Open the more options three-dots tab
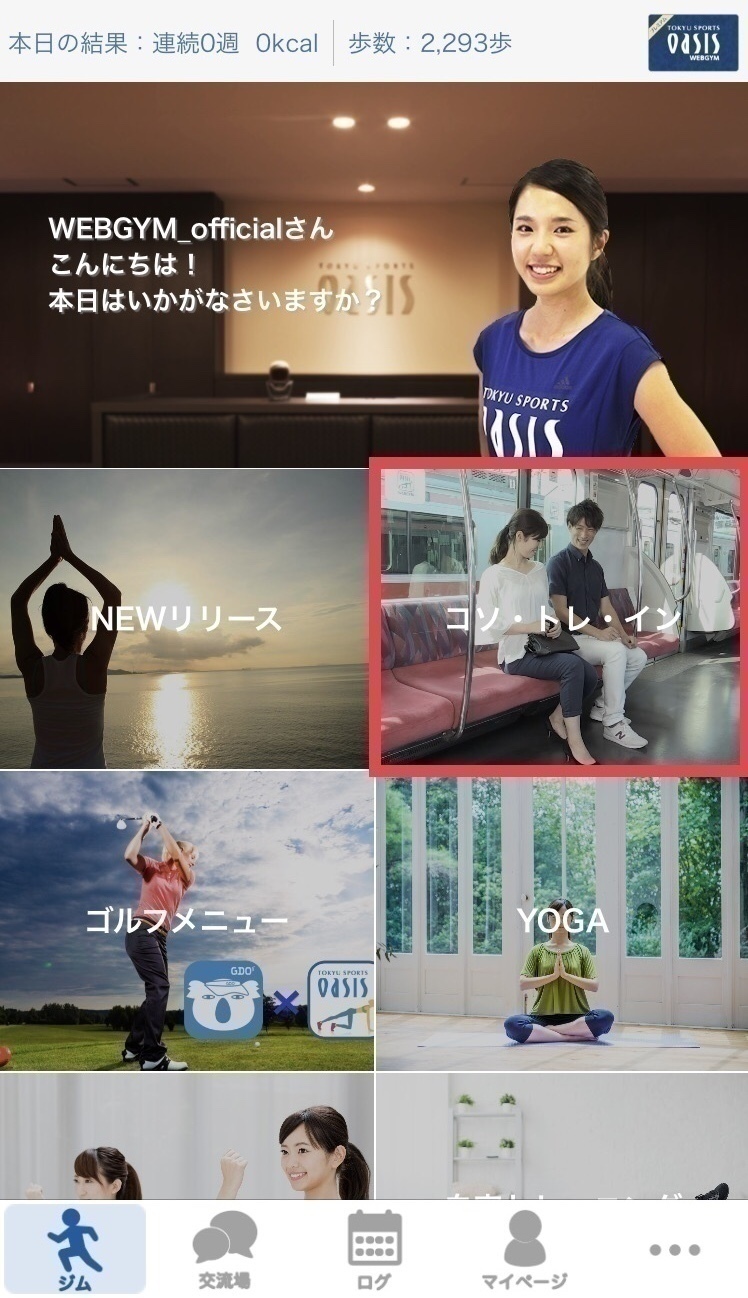Viewport: 748px width, 1298px height. point(674,1249)
